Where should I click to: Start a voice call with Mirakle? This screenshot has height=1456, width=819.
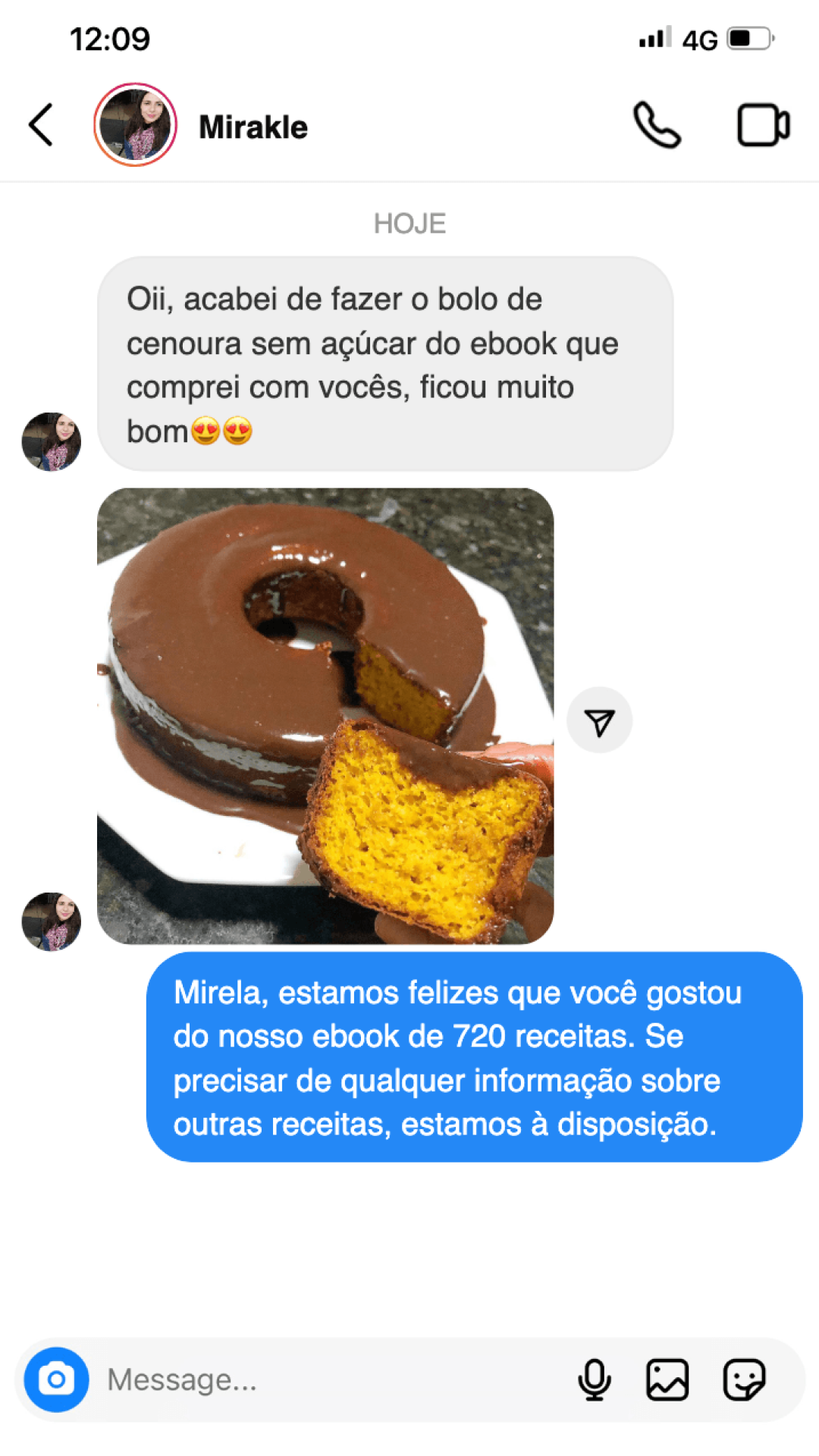click(657, 125)
